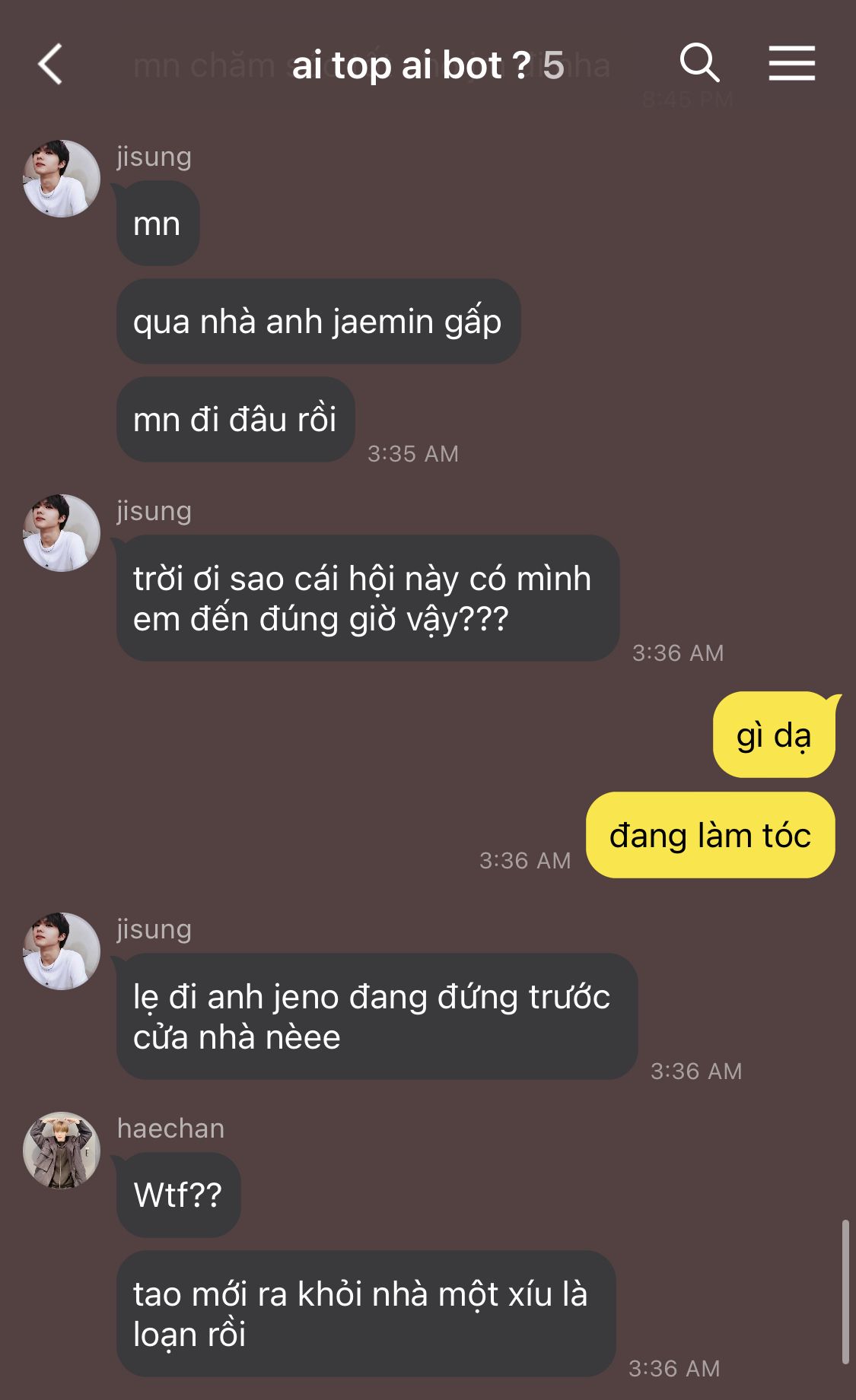Search within this chat
The image size is (856, 1400).
tap(699, 62)
